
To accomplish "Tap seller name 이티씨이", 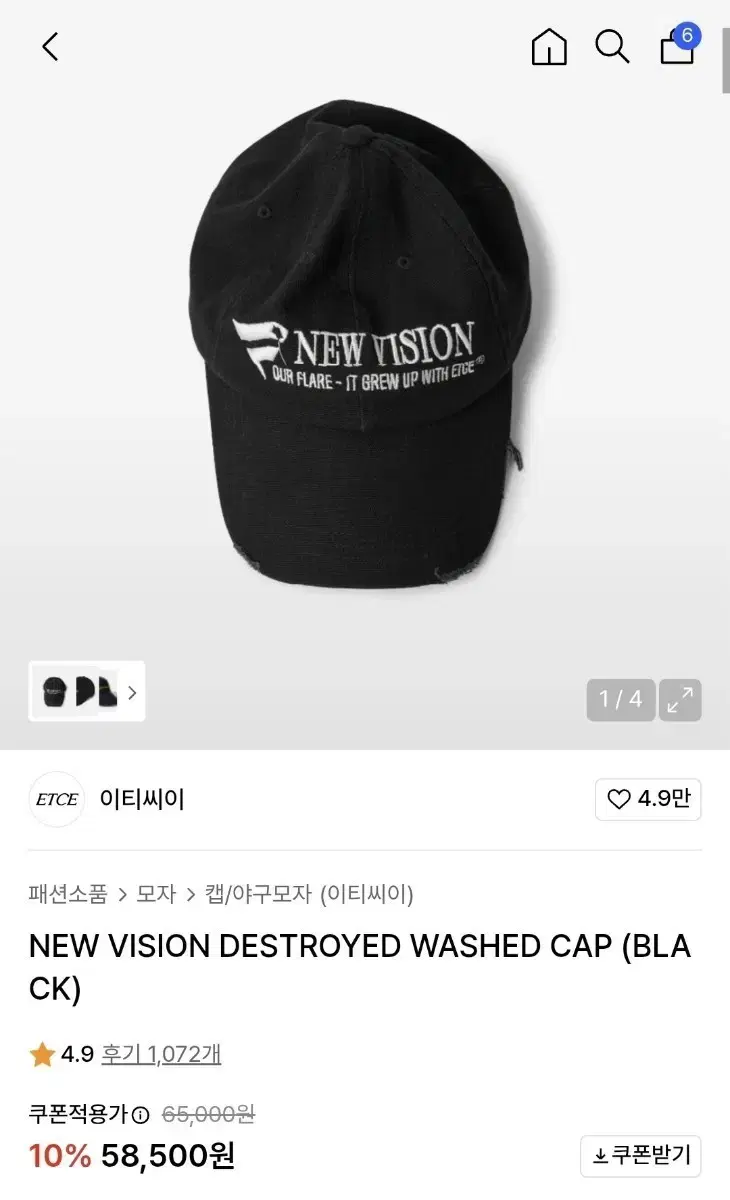I will (141, 800).
